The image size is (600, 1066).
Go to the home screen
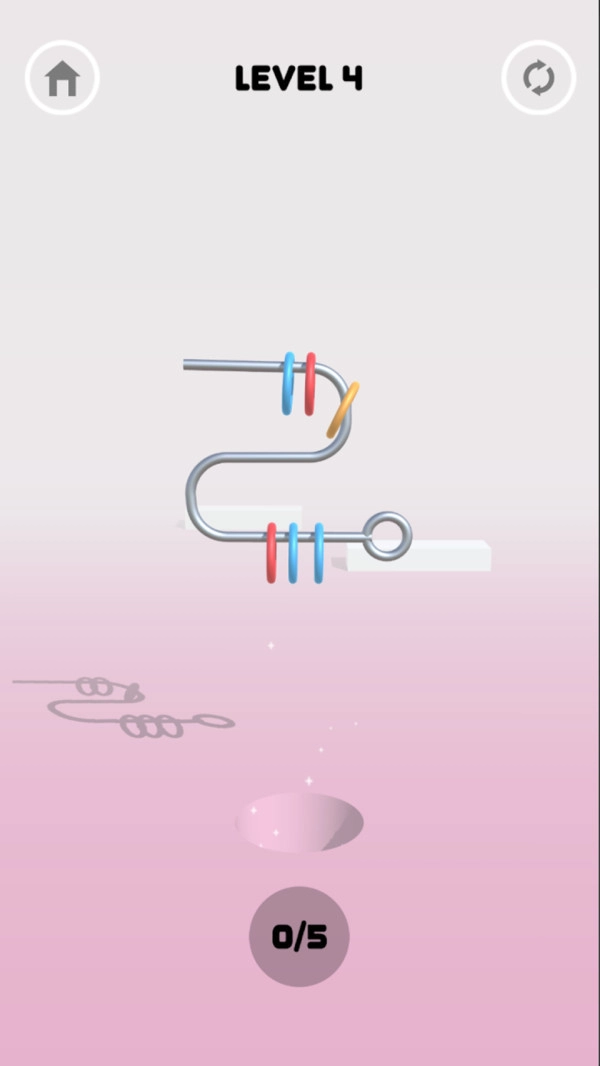click(x=62, y=78)
